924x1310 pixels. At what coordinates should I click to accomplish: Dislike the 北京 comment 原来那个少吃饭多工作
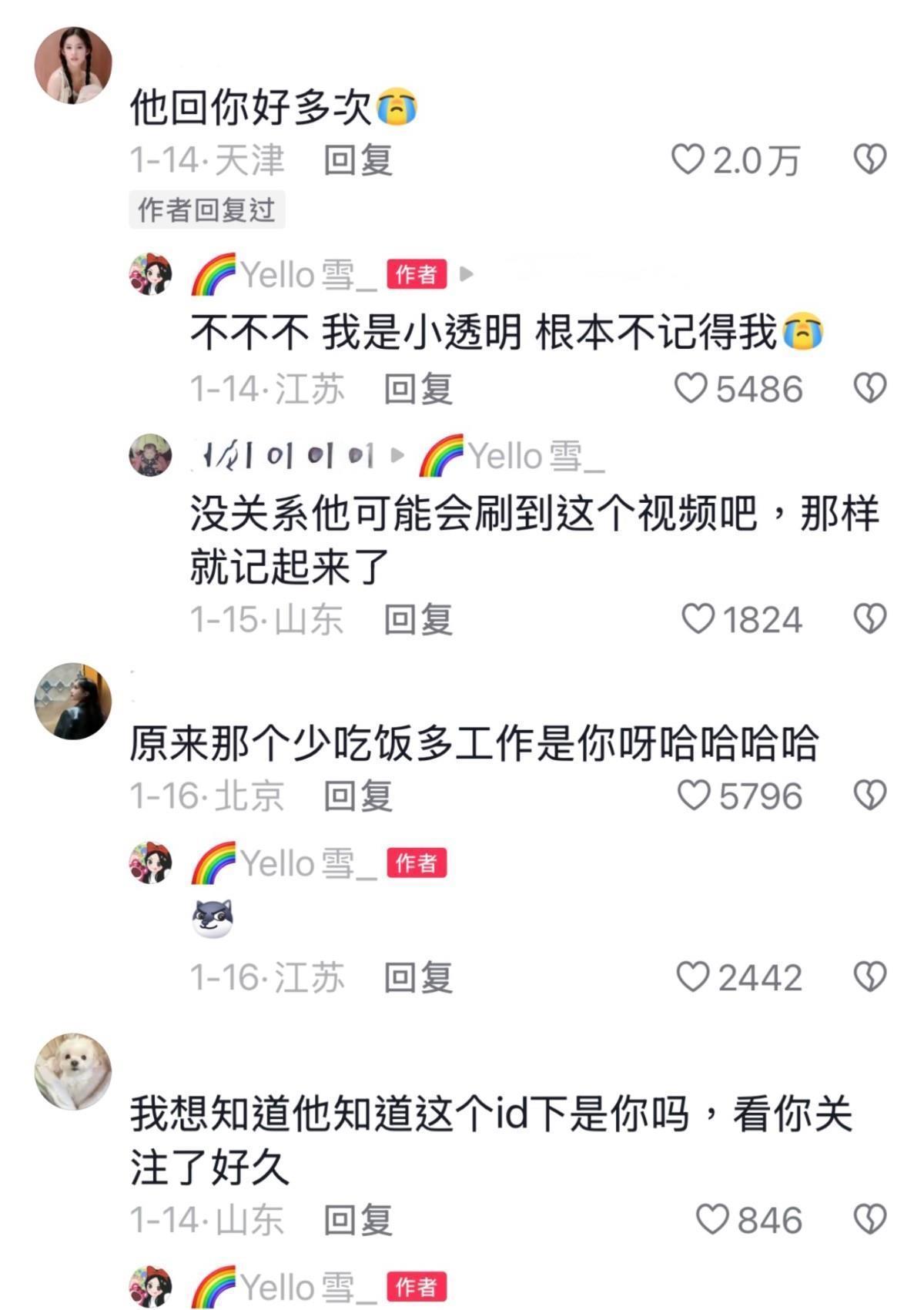(870, 795)
